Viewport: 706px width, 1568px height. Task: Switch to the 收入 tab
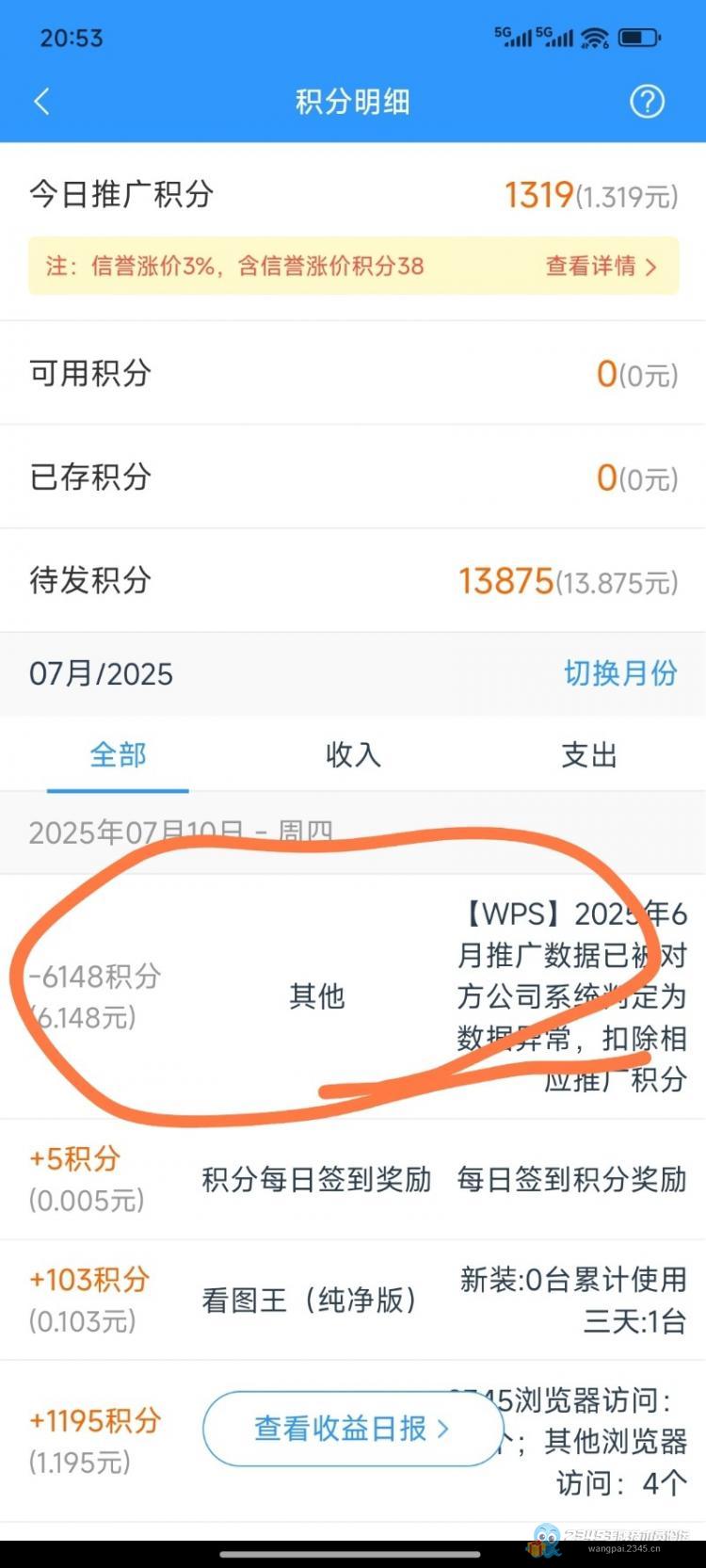pyautogui.click(x=353, y=754)
